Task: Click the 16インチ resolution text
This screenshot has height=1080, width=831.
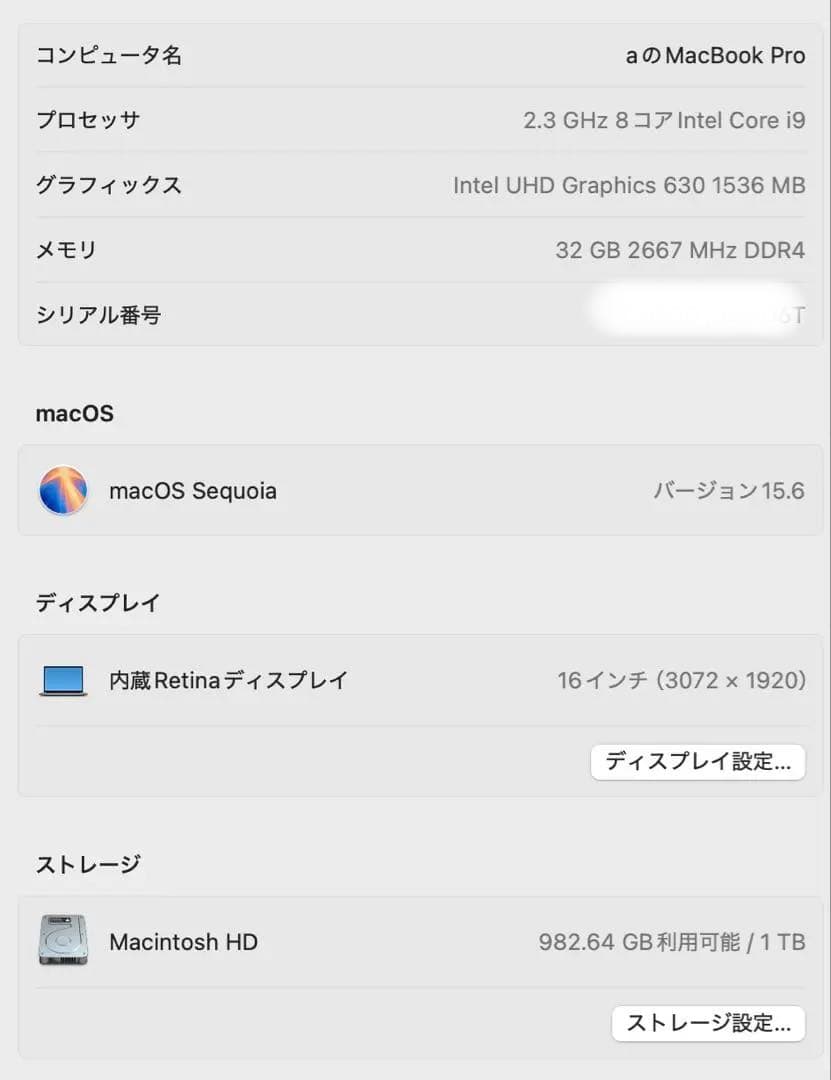Action: (680, 679)
